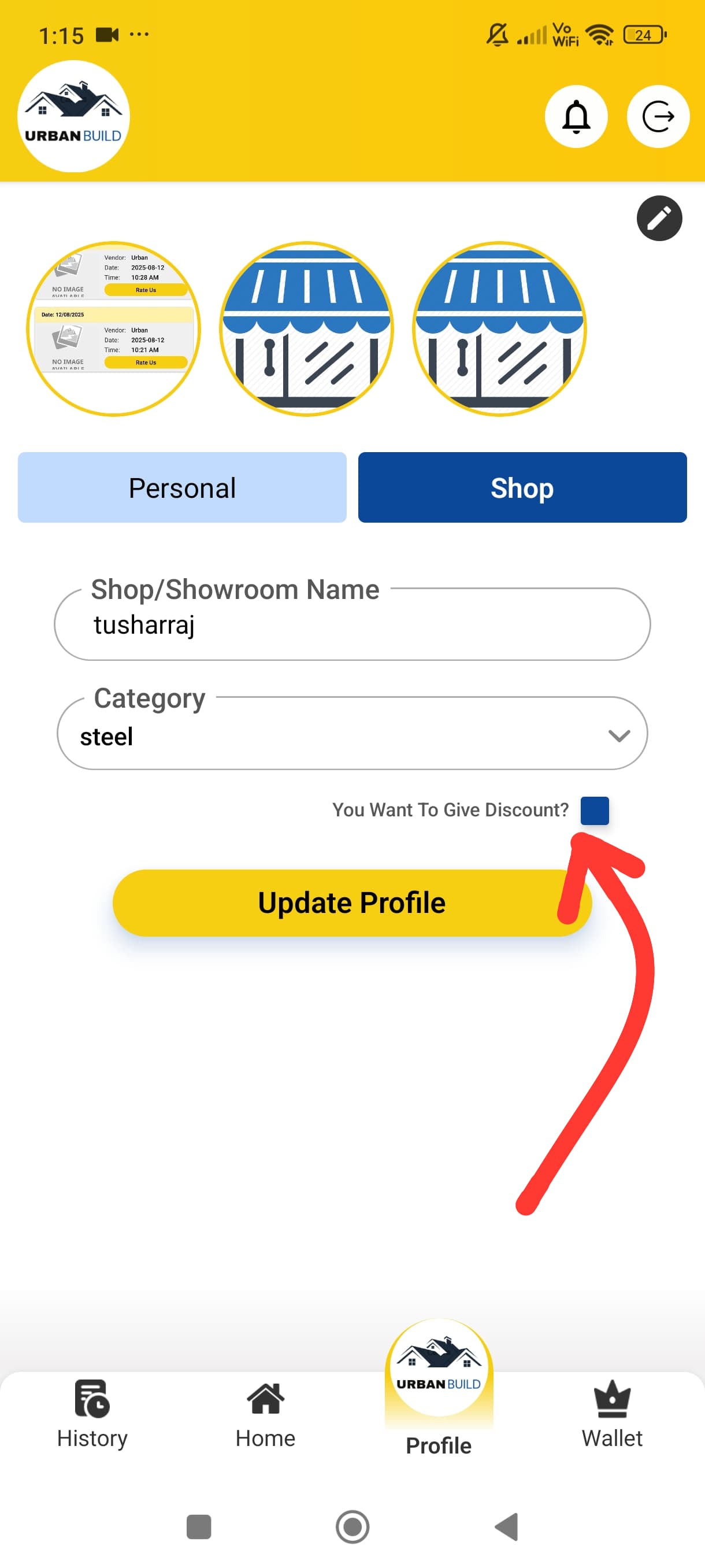Viewport: 705px width, 1568px height.
Task: Toggle the give discount checkbox
Action: click(594, 810)
